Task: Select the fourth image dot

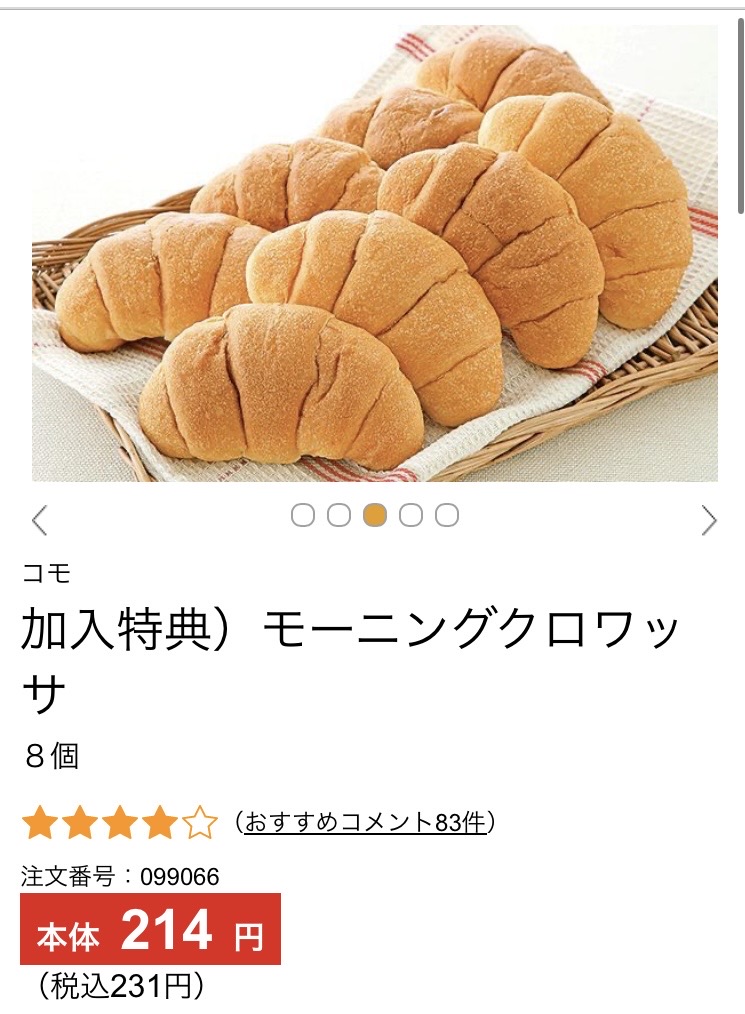Action: pyautogui.click(x=411, y=515)
